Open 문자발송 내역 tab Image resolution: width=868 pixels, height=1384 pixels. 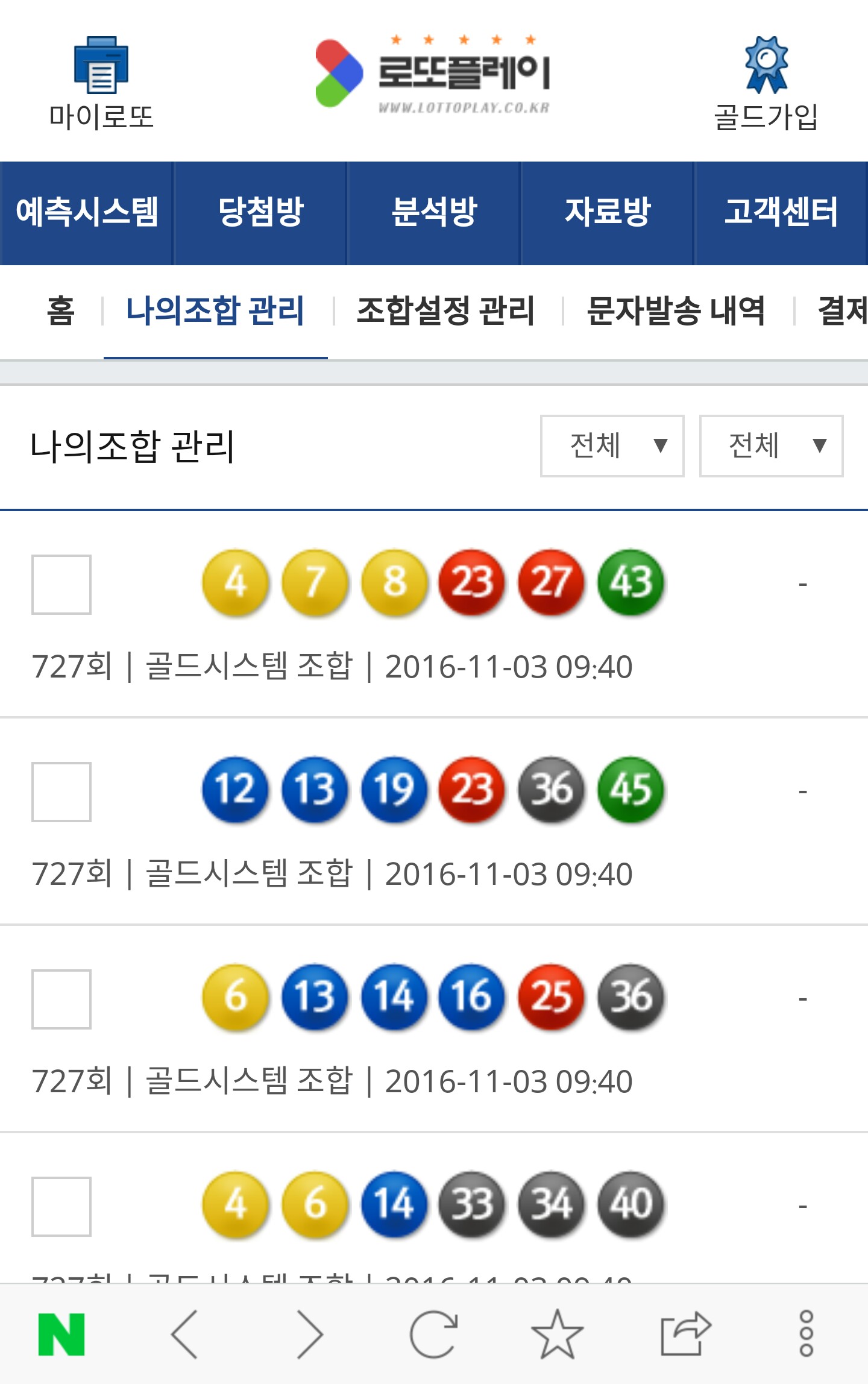tap(676, 311)
